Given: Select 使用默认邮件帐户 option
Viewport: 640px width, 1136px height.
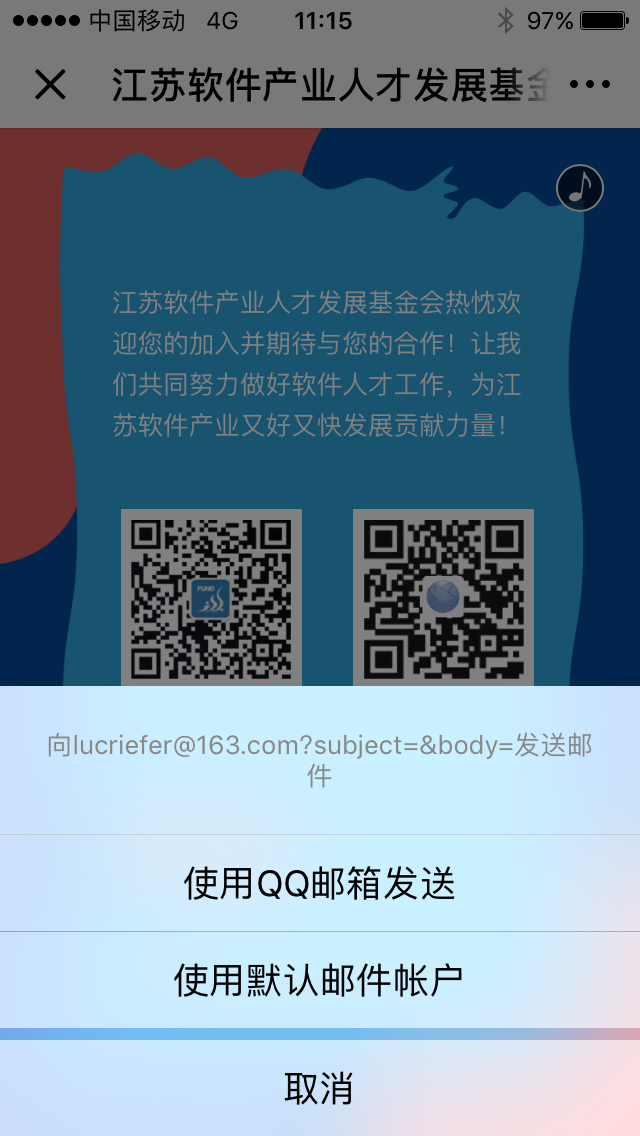Looking at the screenshot, I should [320, 980].
